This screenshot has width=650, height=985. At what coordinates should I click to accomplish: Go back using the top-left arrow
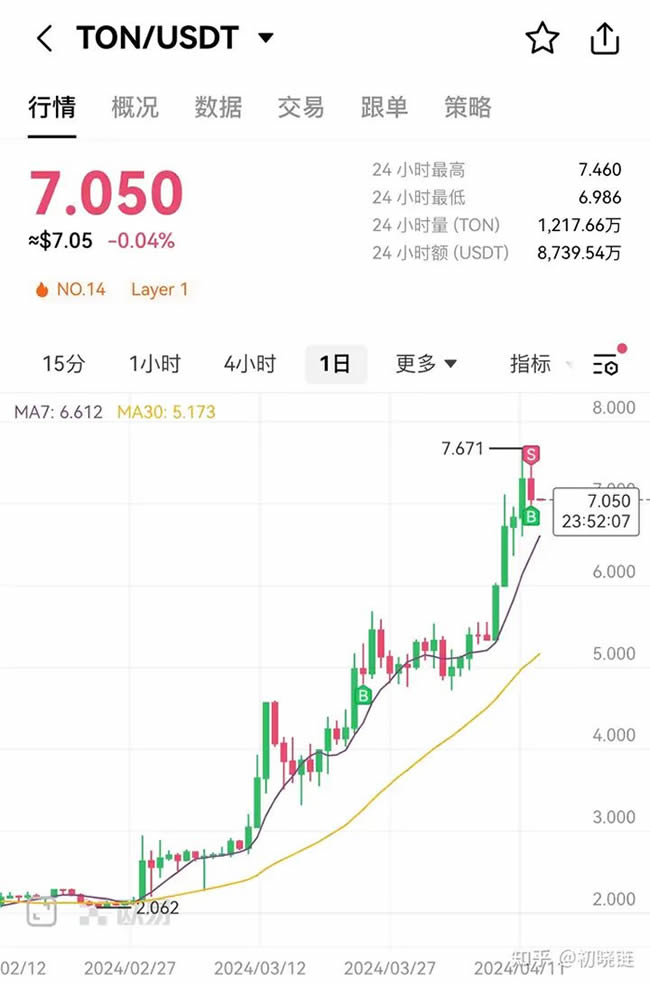click(43, 39)
